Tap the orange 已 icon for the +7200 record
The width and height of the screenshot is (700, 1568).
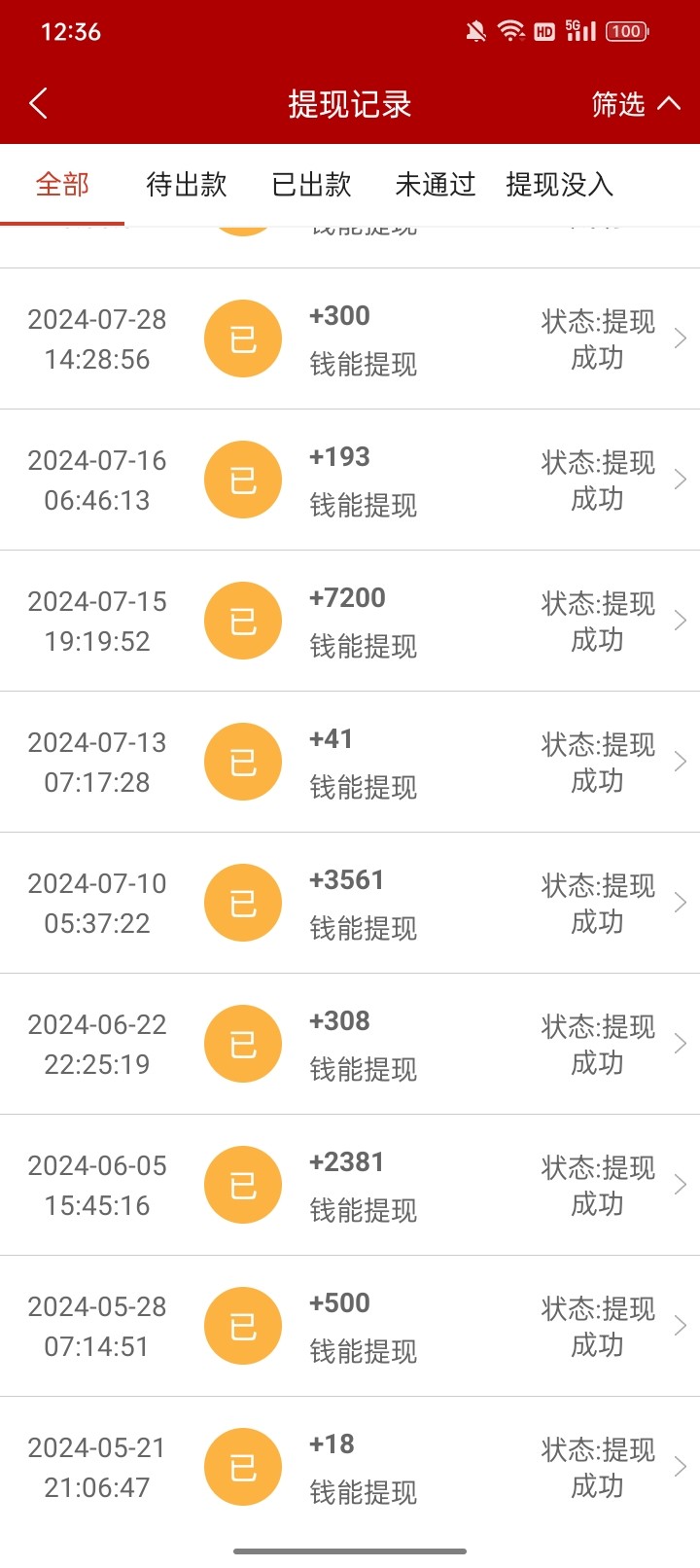(x=242, y=620)
